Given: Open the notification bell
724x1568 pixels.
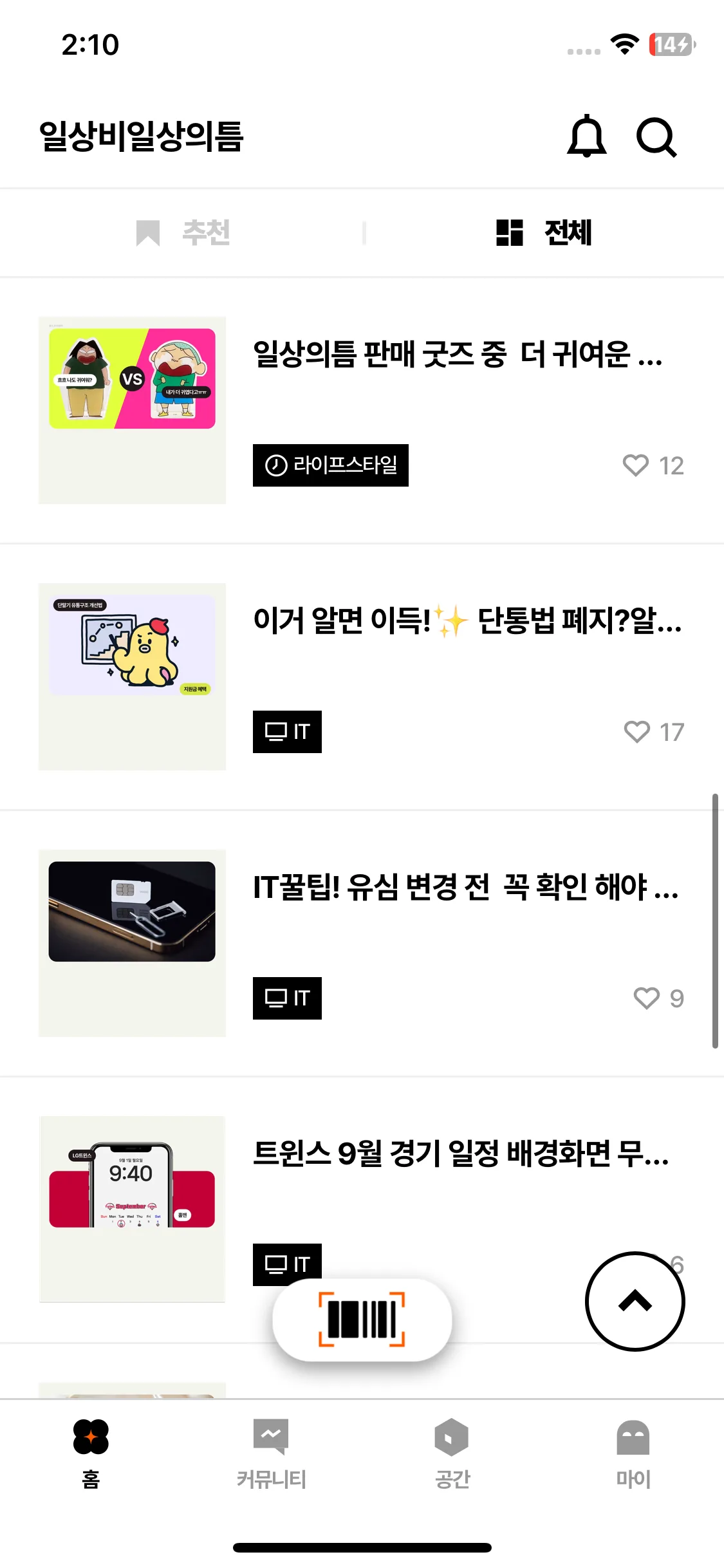Looking at the screenshot, I should pyautogui.click(x=586, y=136).
